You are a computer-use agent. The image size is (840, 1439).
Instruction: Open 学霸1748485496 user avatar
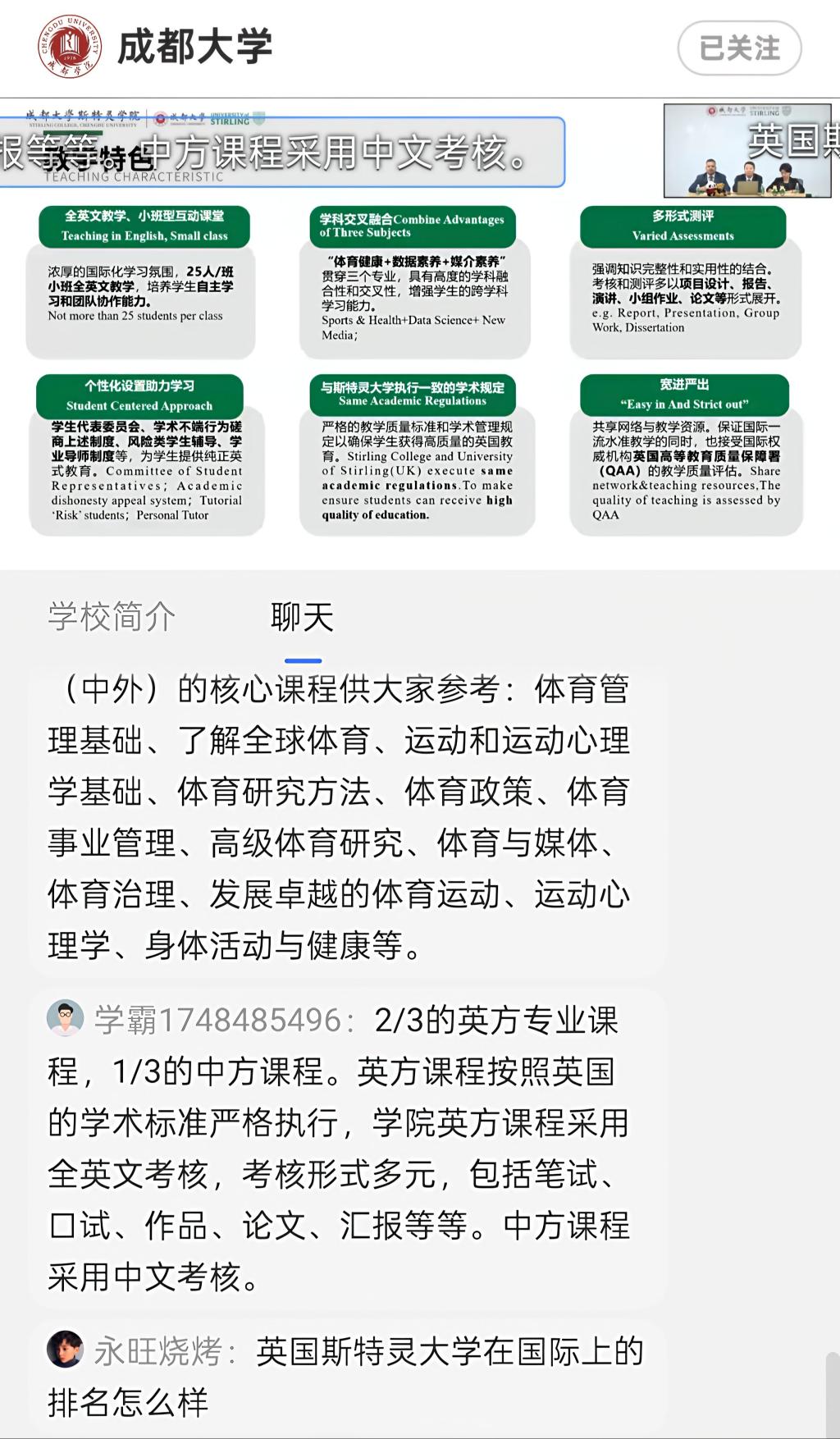[x=66, y=1018]
